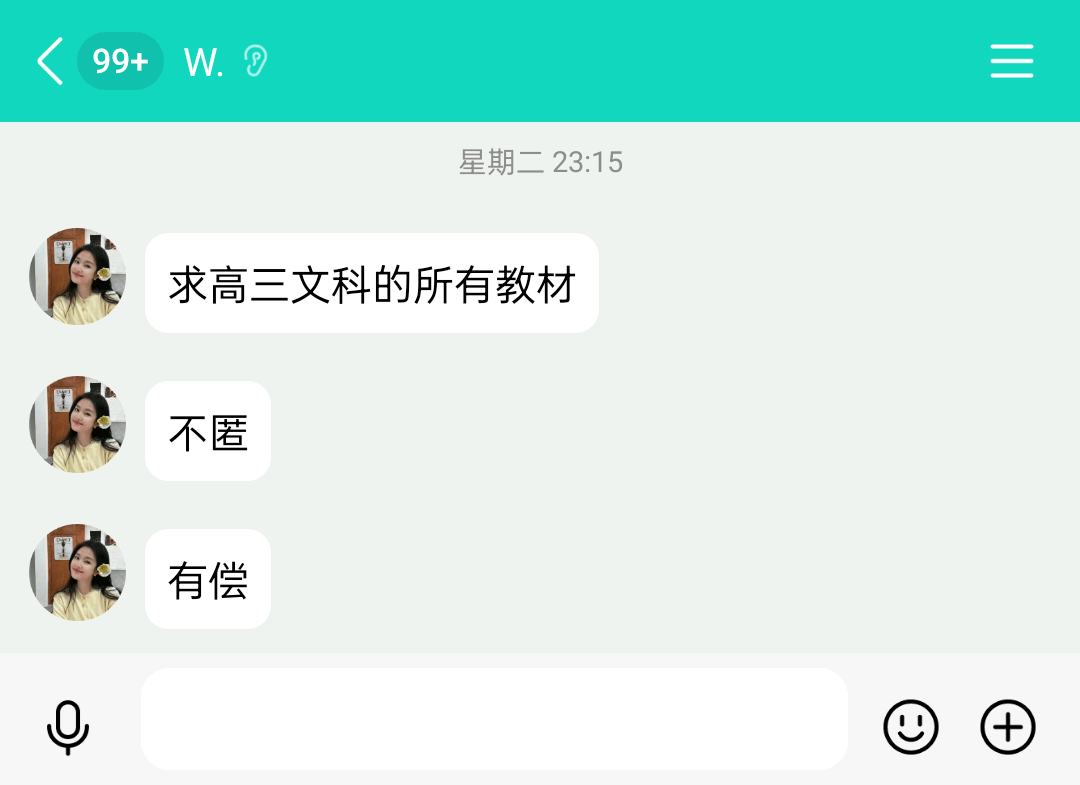The width and height of the screenshot is (1080, 785).
Task: Open the emoji picker
Action: click(x=910, y=726)
